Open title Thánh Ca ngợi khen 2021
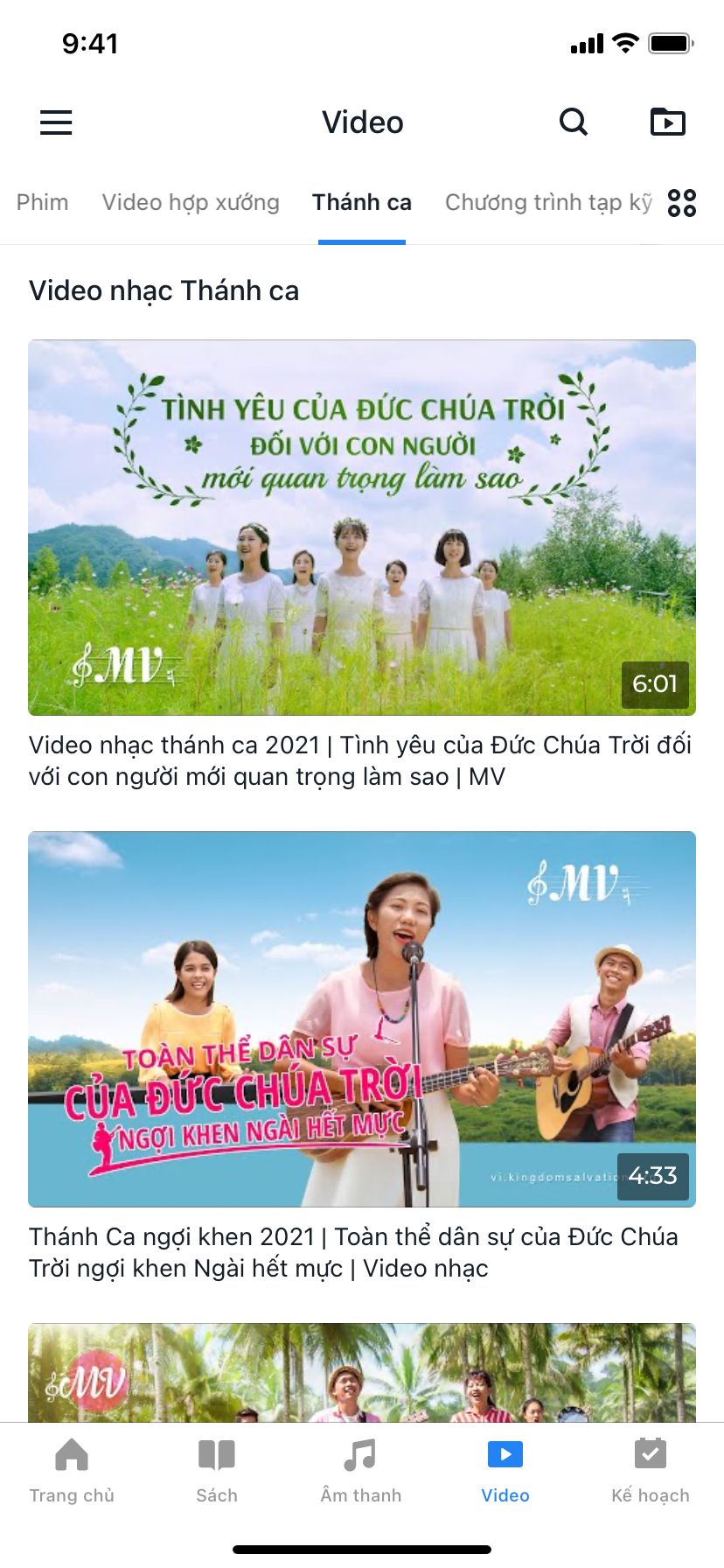 pos(353,1252)
